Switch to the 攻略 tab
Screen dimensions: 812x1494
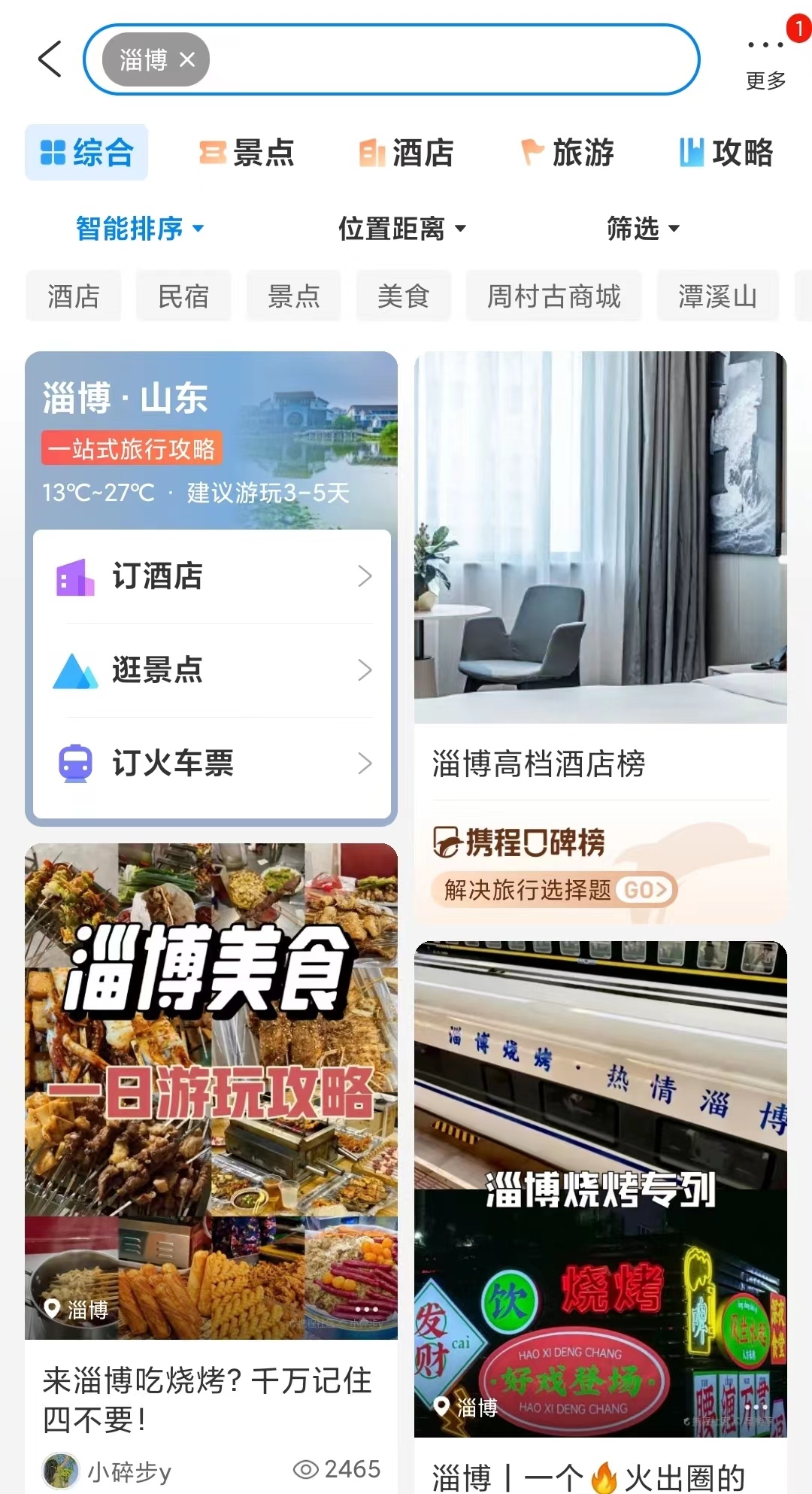[x=726, y=153]
